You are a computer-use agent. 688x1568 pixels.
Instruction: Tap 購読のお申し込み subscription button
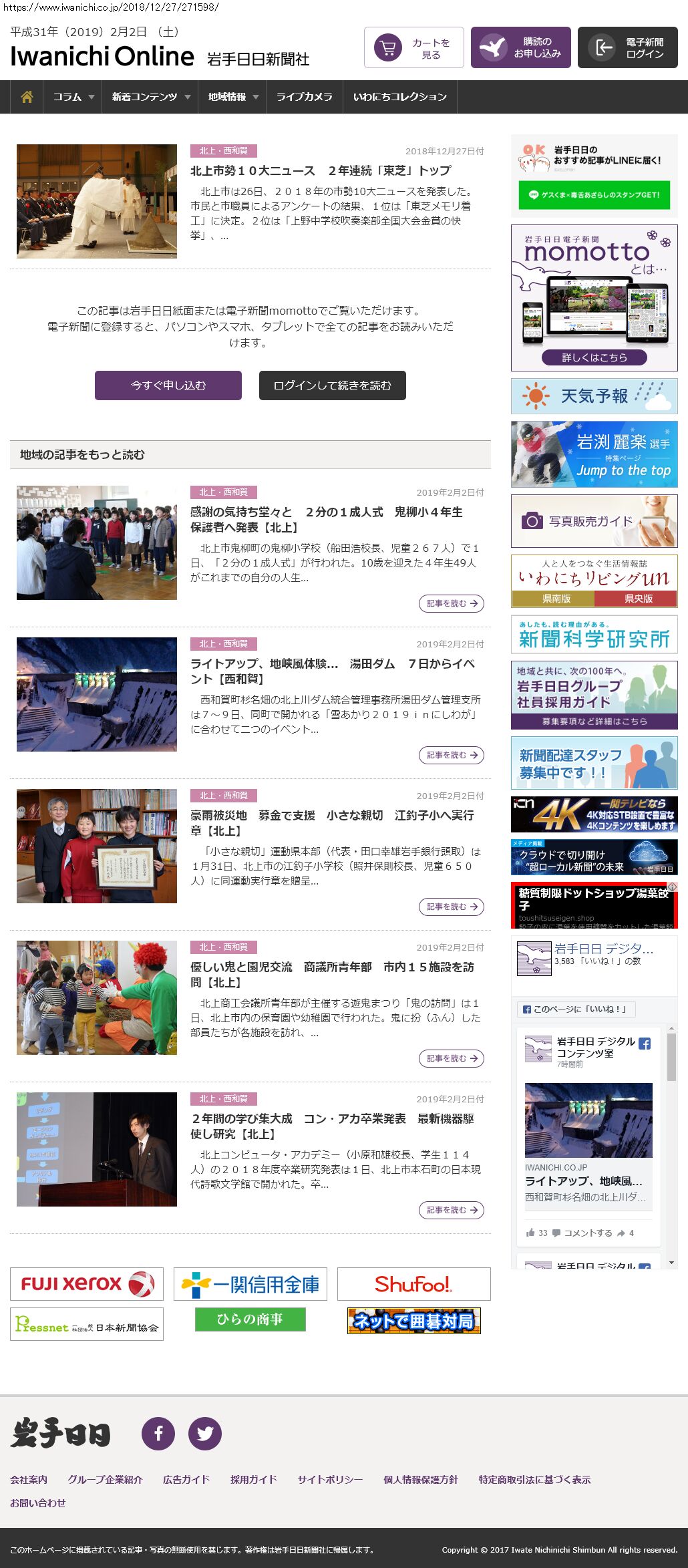point(520,47)
